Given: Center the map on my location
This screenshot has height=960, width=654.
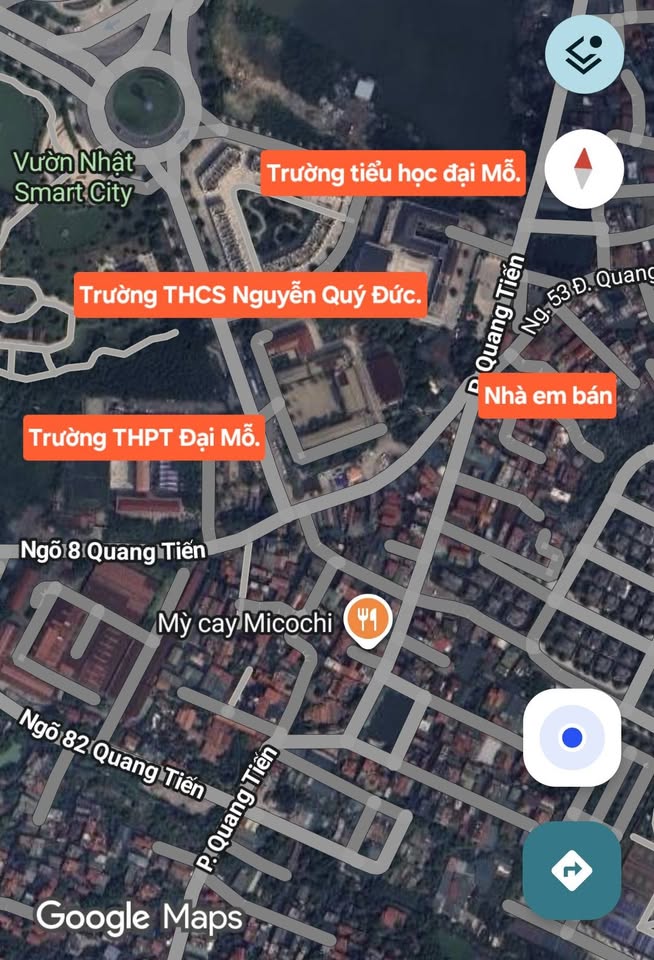Looking at the screenshot, I should (572, 738).
